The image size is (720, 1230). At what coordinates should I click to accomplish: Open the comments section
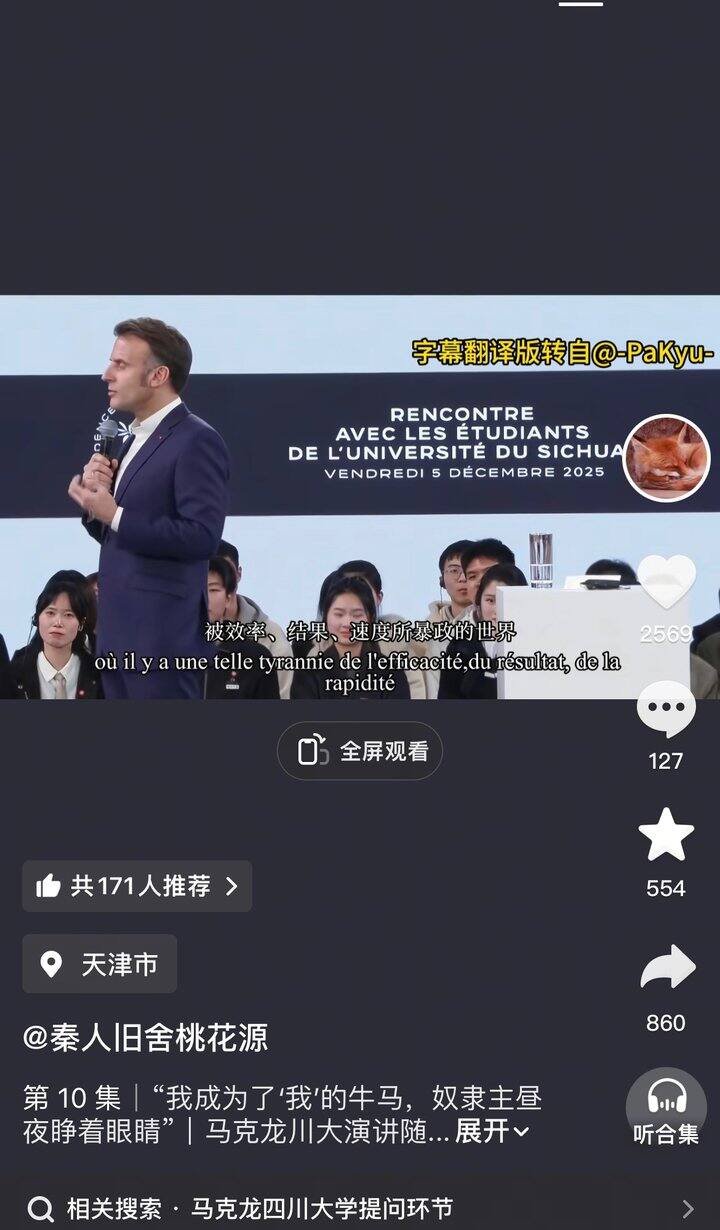666,710
